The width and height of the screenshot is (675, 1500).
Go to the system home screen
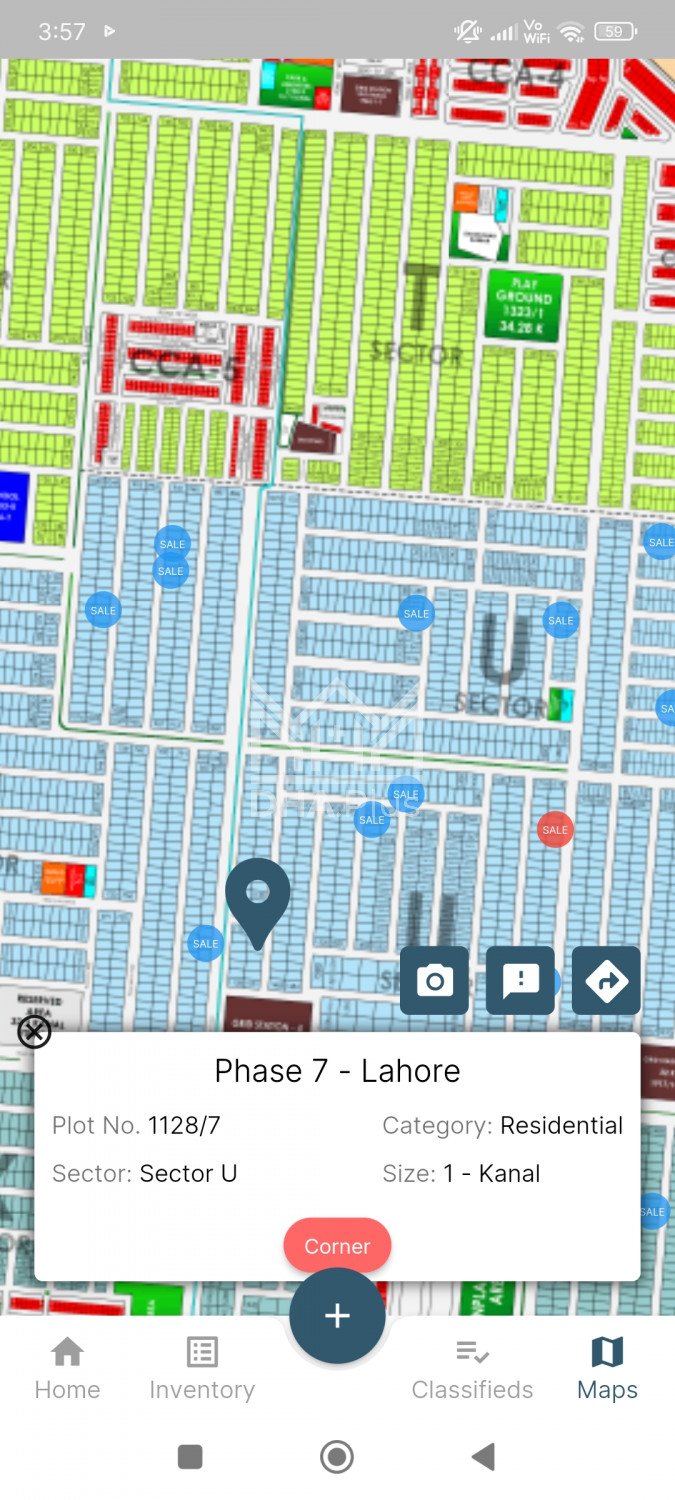(337, 1457)
